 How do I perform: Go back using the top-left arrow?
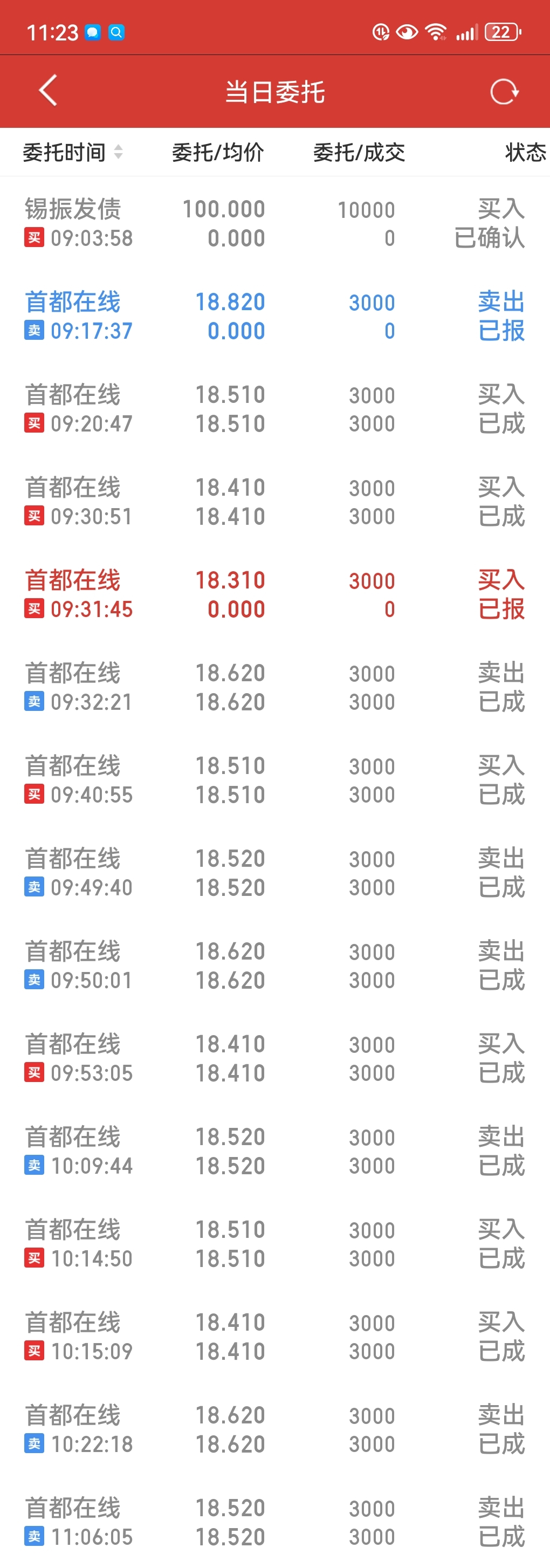click(48, 91)
